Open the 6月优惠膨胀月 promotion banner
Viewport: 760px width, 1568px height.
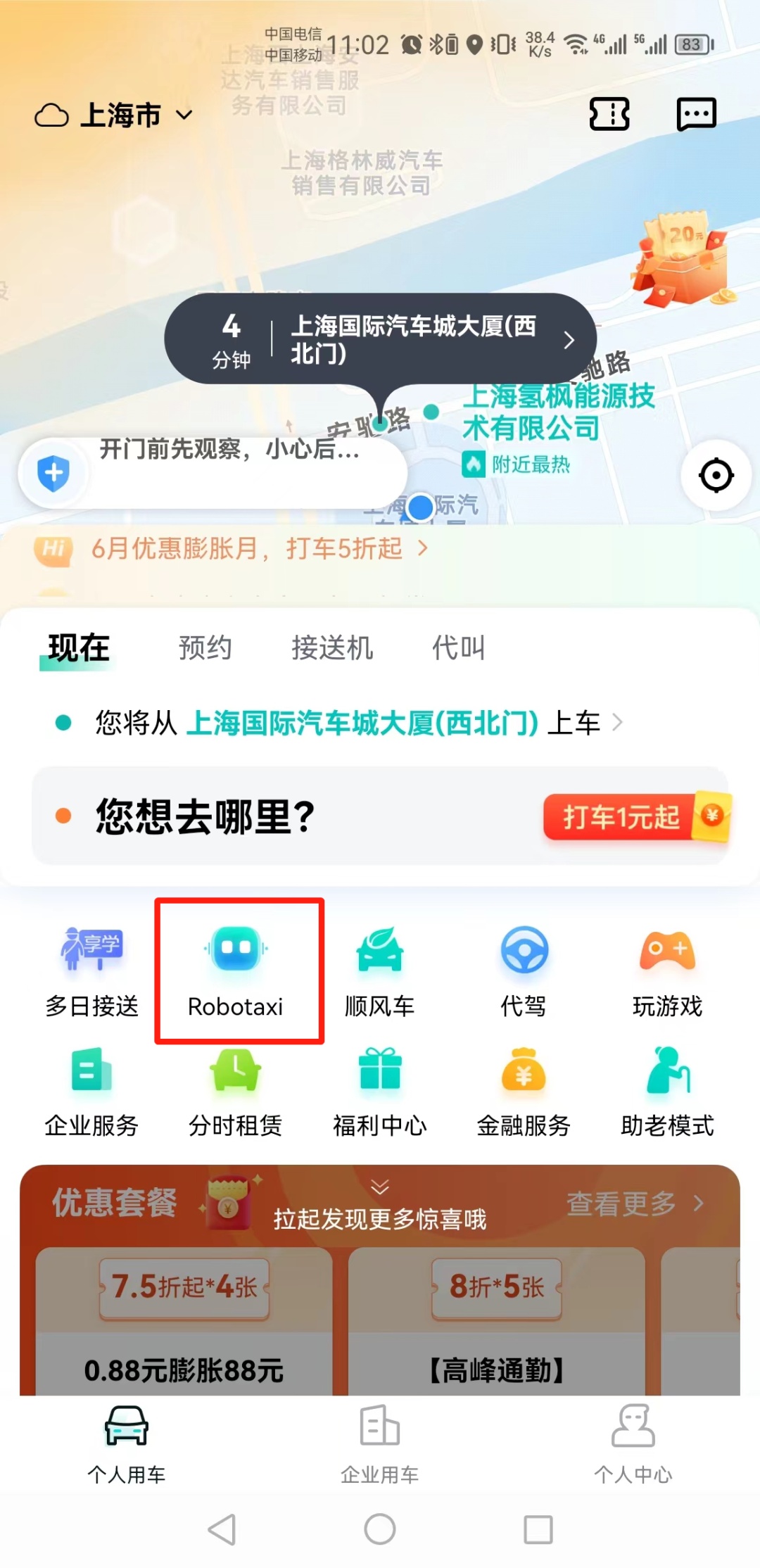pyautogui.click(x=246, y=548)
